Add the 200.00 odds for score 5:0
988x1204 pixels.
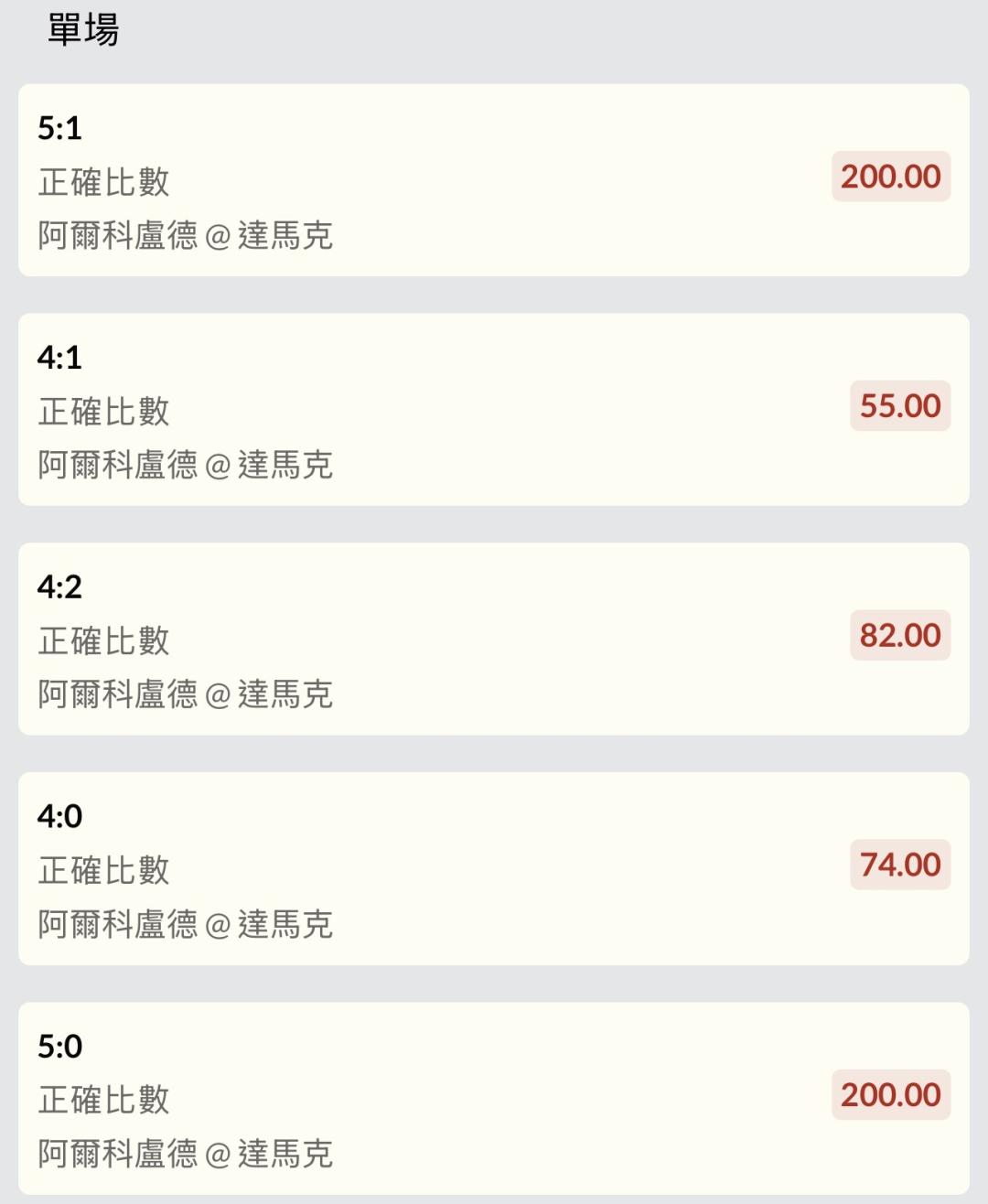click(x=890, y=1095)
